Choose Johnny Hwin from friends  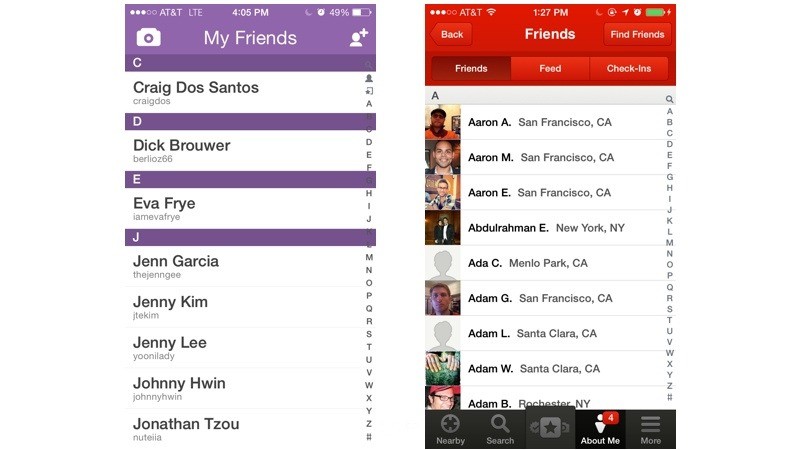click(x=179, y=388)
